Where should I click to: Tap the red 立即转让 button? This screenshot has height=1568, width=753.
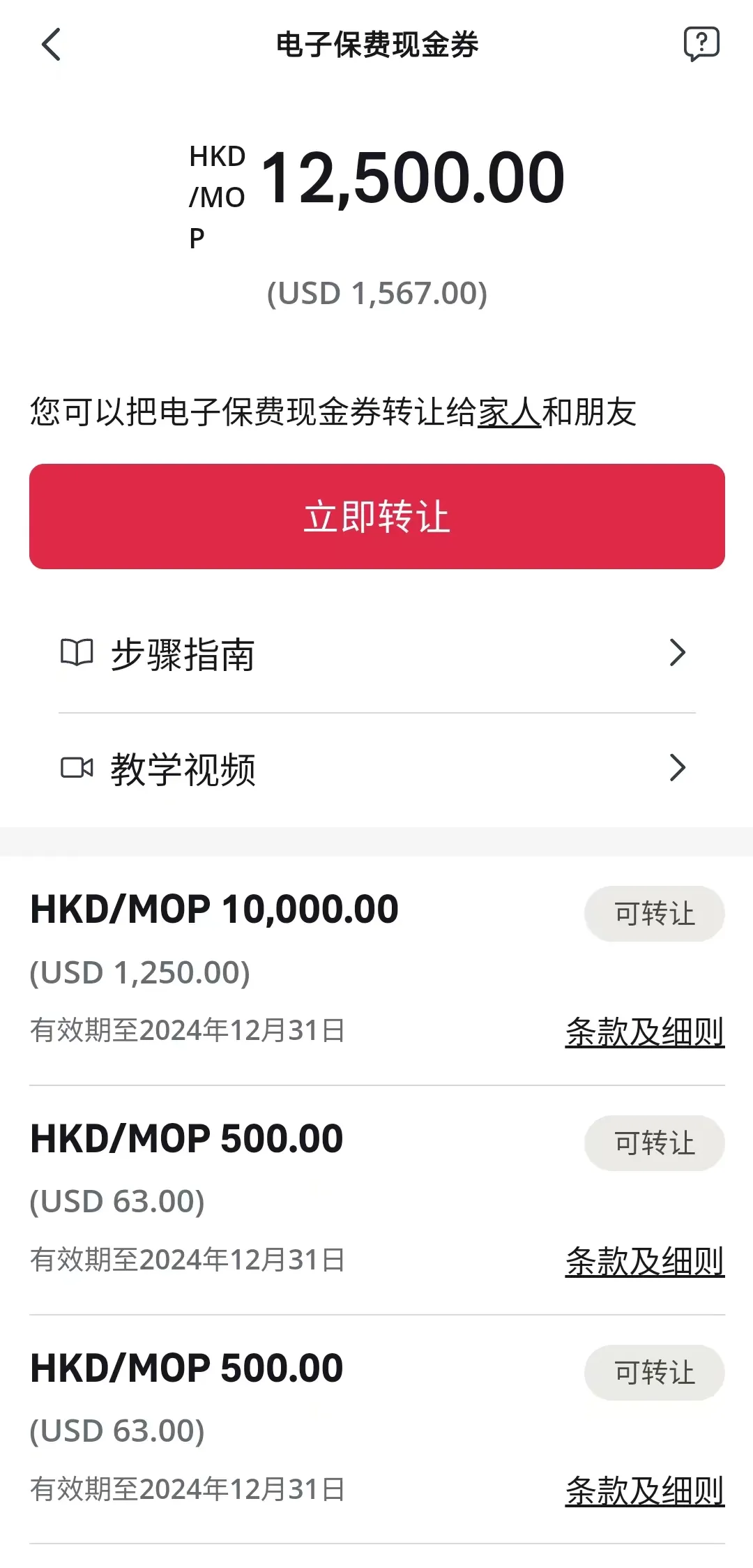click(x=376, y=516)
